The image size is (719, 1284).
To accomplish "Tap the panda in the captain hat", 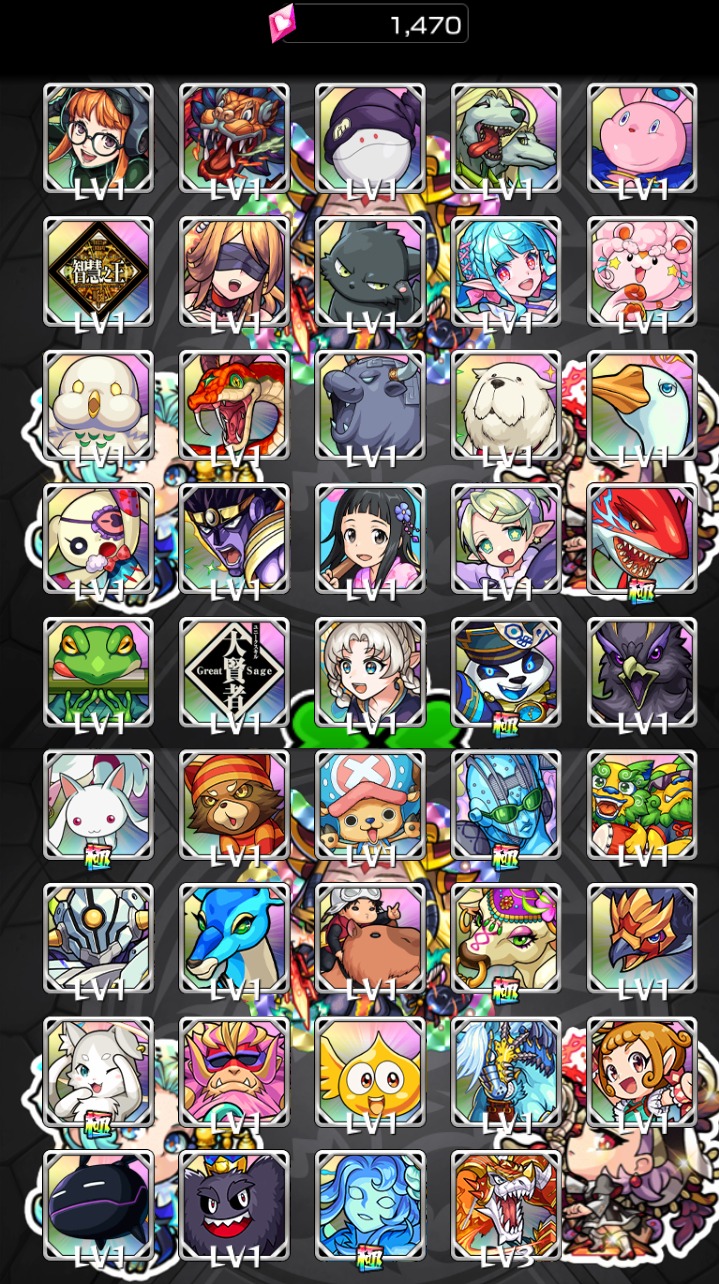I will click(x=506, y=671).
